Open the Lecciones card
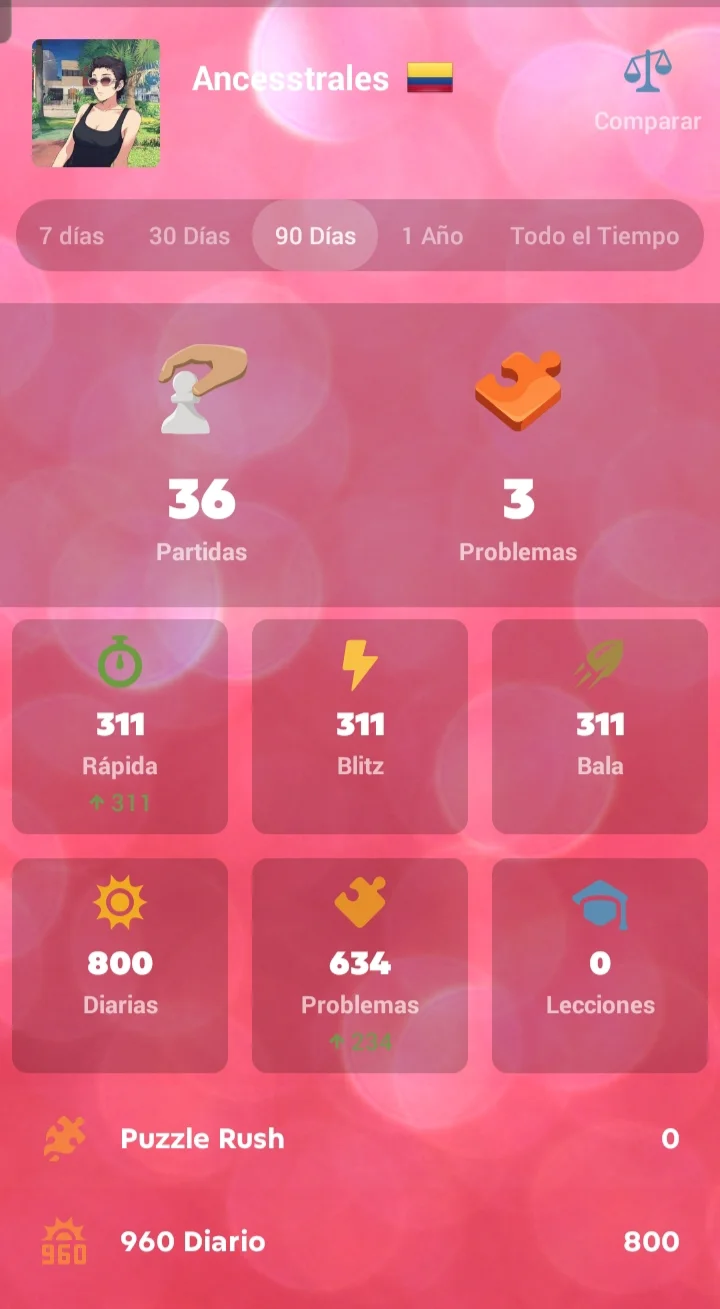The width and height of the screenshot is (720, 1309). click(x=600, y=965)
